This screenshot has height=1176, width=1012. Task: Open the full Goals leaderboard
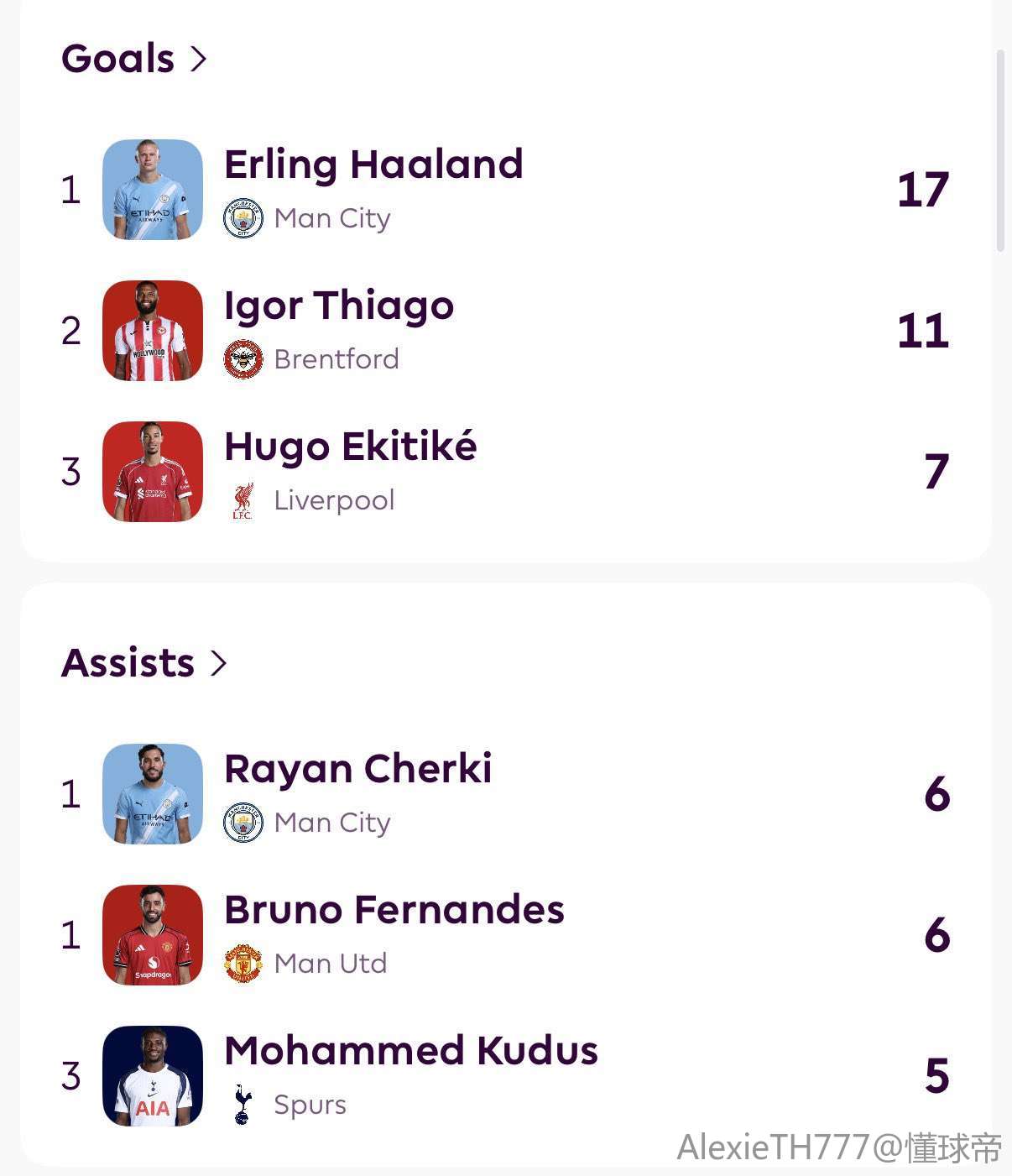(134, 59)
